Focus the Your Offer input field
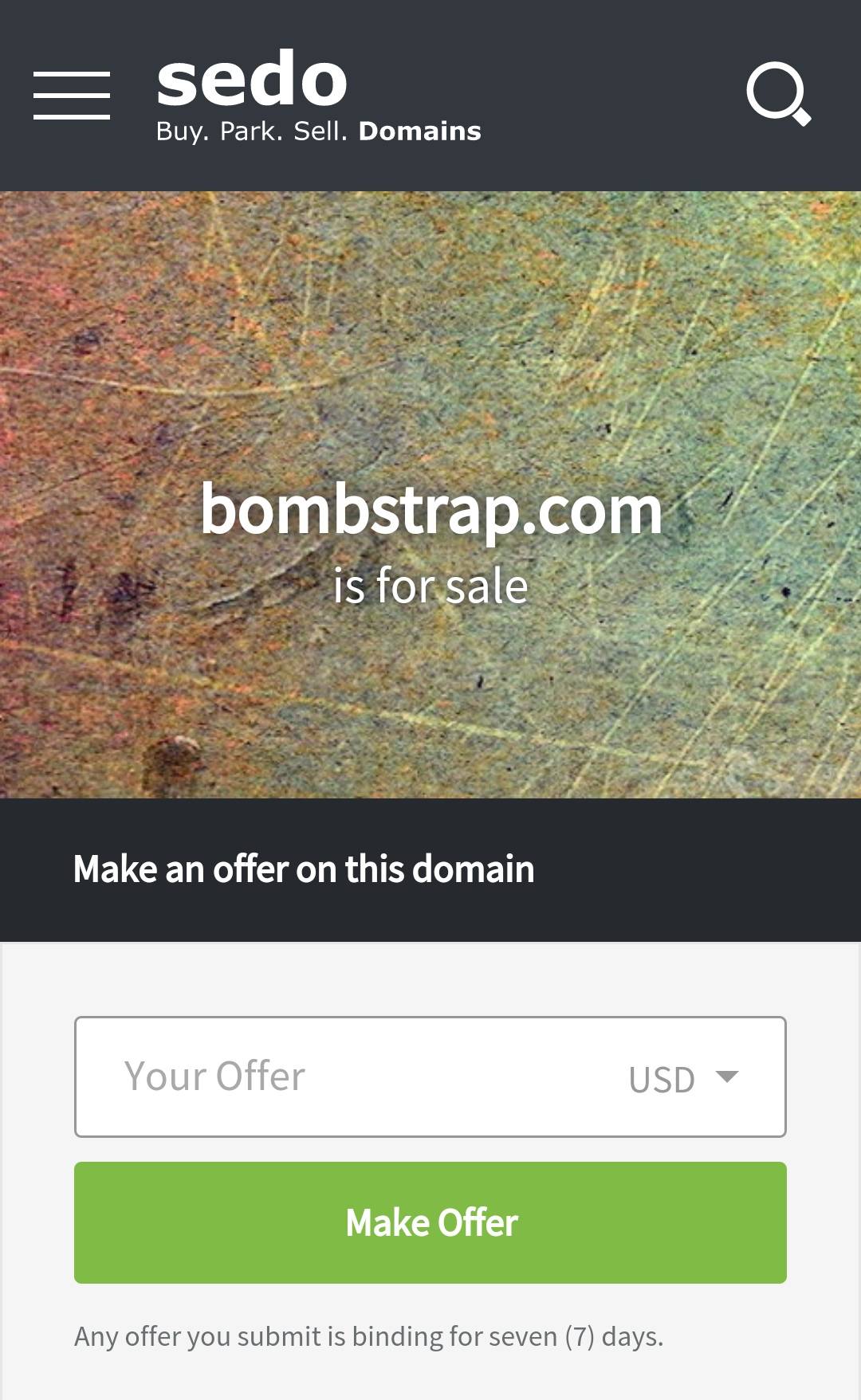861x1400 pixels. click(351, 1076)
